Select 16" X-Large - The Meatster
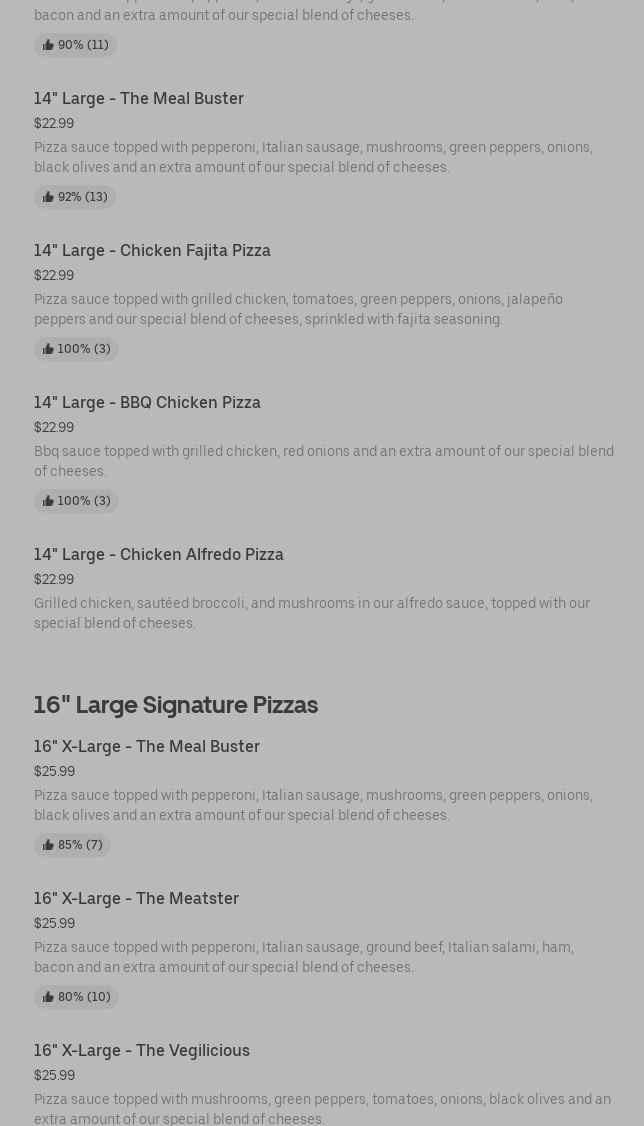This screenshot has width=644, height=1126. 136,899
